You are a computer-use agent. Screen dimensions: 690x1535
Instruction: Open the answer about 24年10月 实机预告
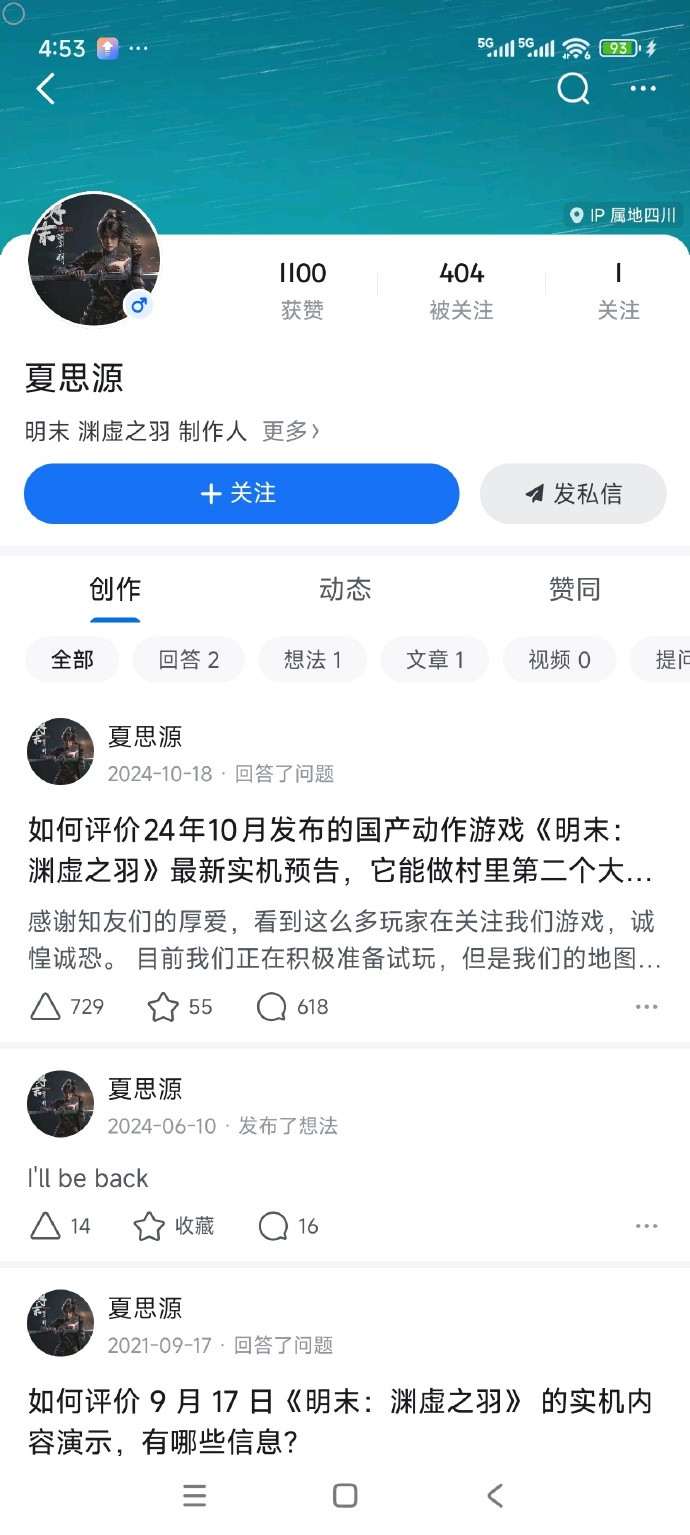tap(340, 850)
